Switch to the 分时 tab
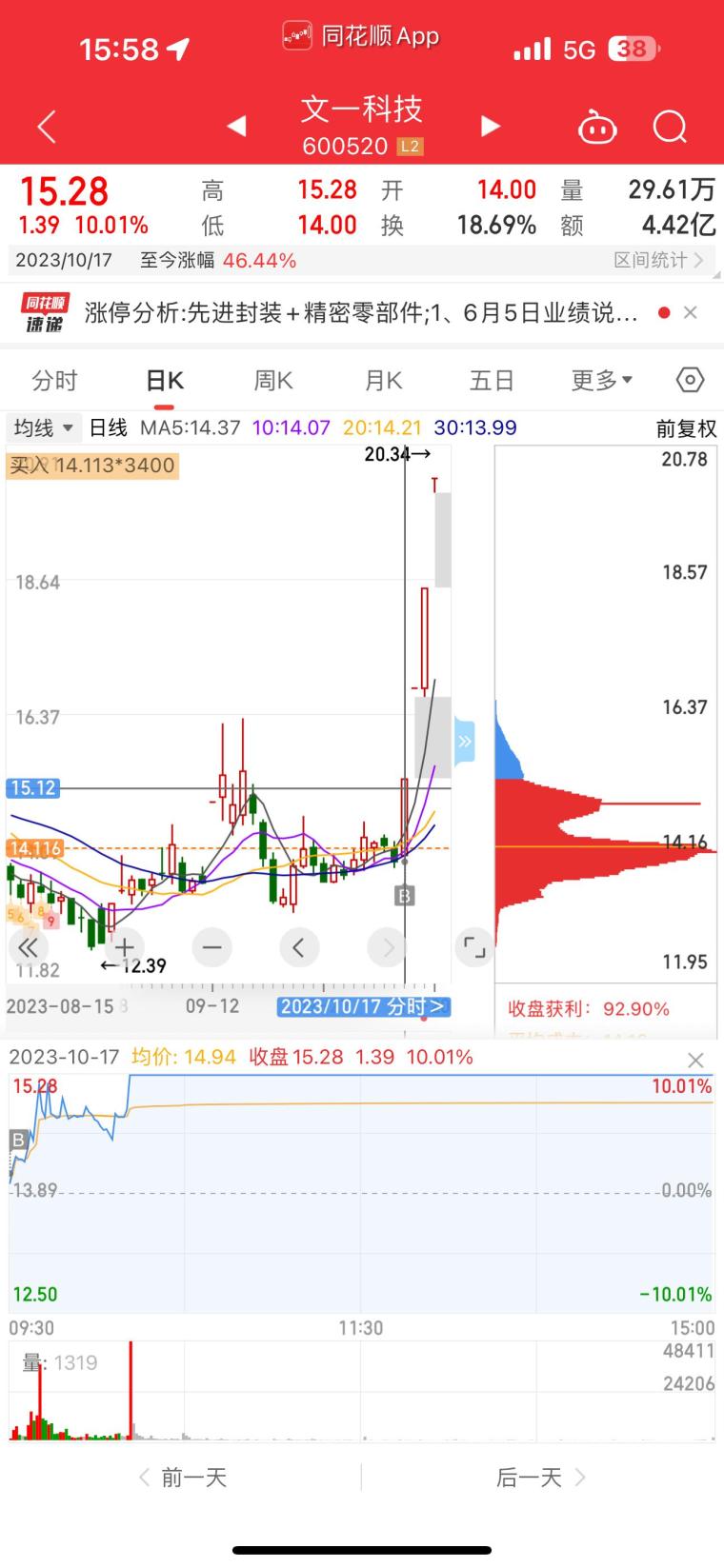724x1568 pixels. point(54,381)
